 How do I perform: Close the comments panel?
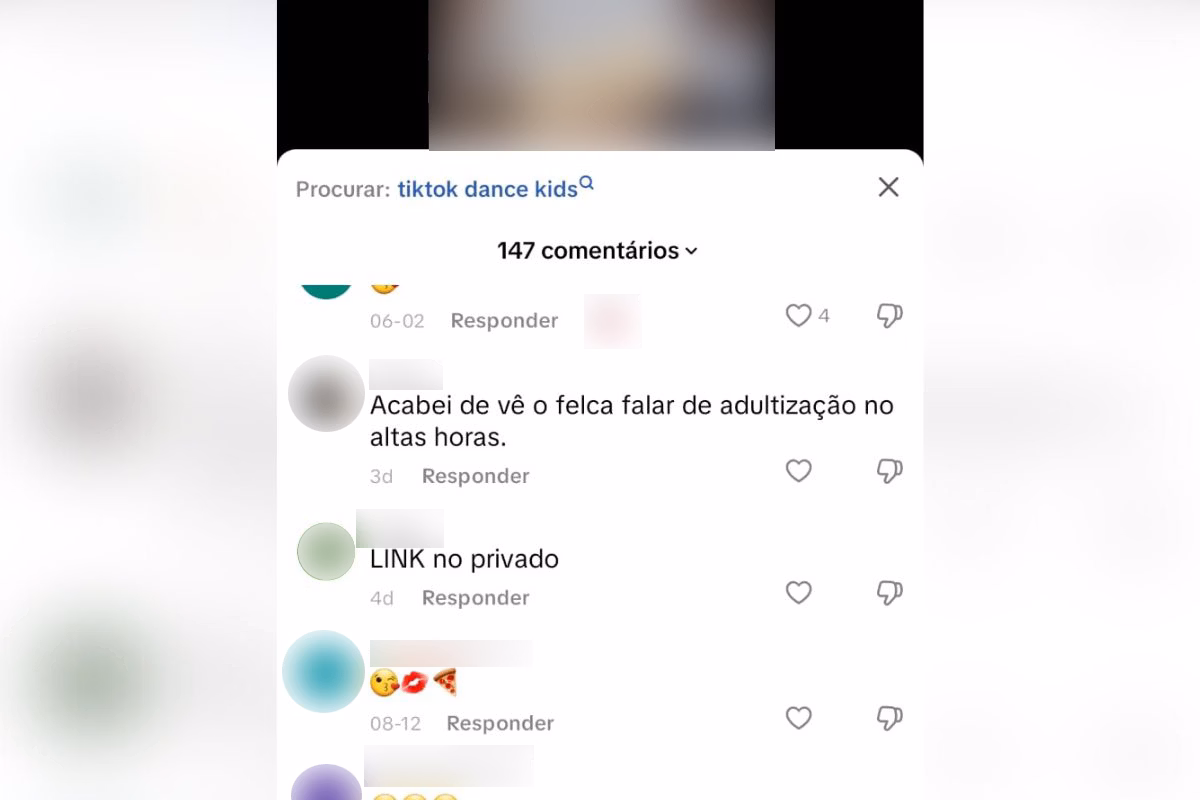click(888, 187)
